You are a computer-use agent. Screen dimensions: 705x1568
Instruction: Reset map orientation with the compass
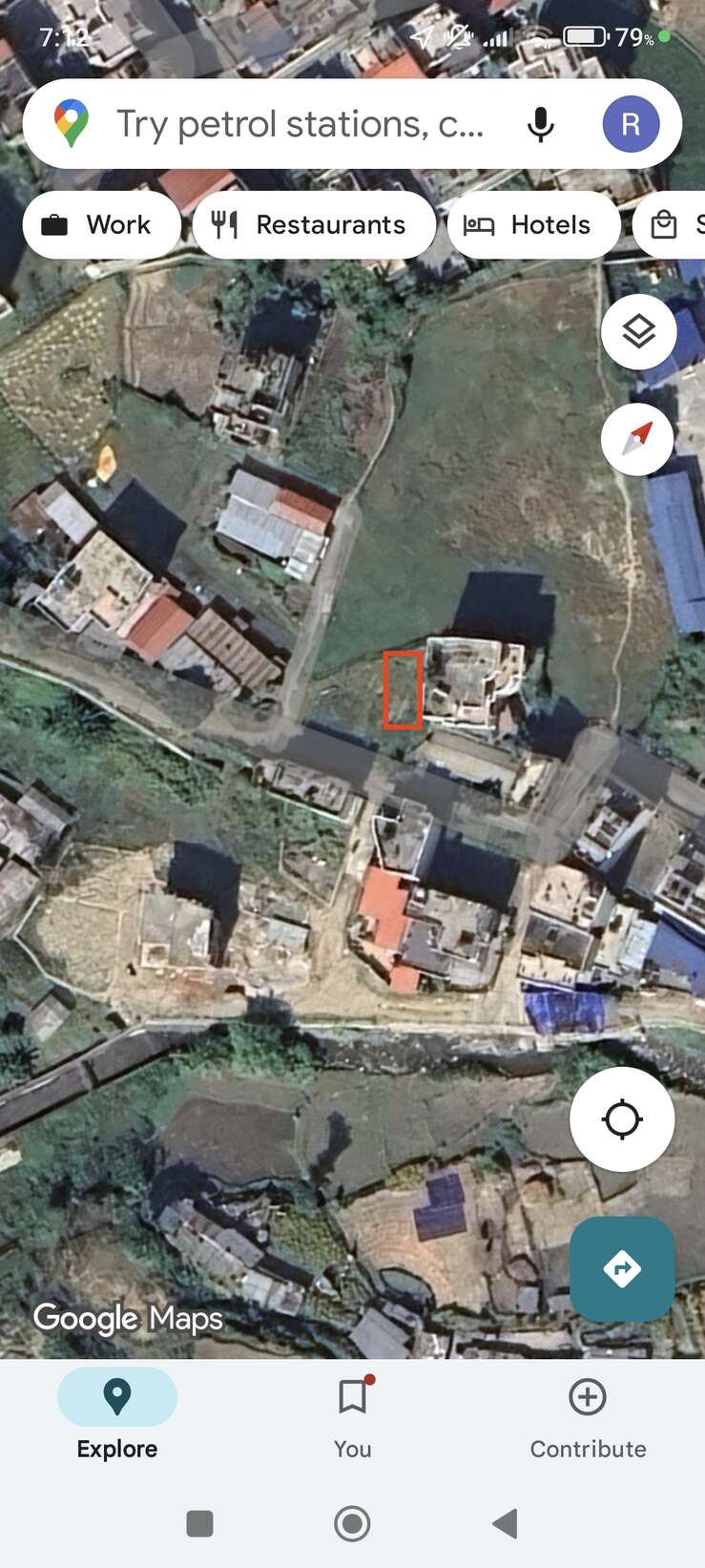point(638,439)
